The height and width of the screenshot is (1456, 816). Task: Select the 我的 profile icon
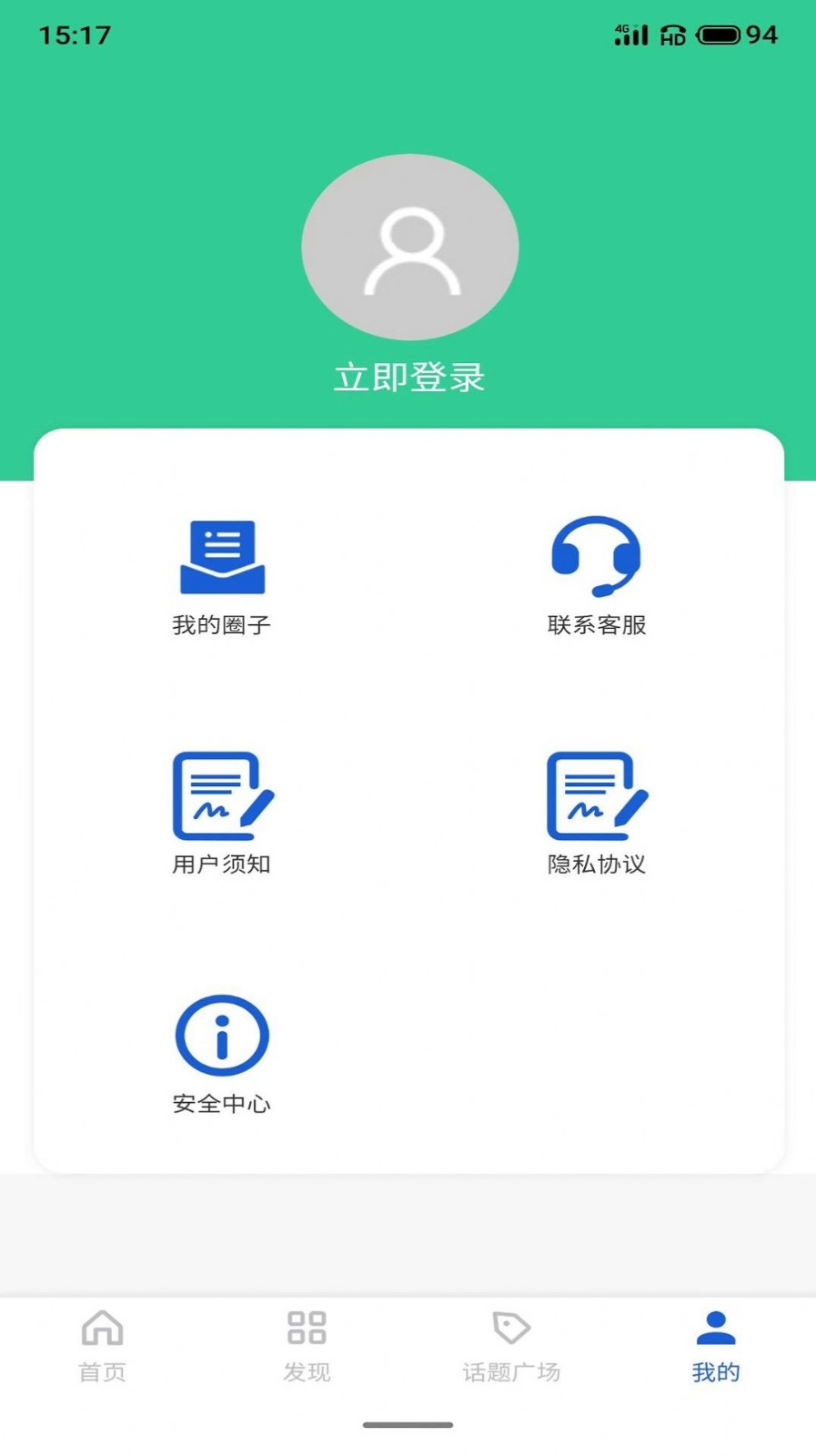(715, 1330)
